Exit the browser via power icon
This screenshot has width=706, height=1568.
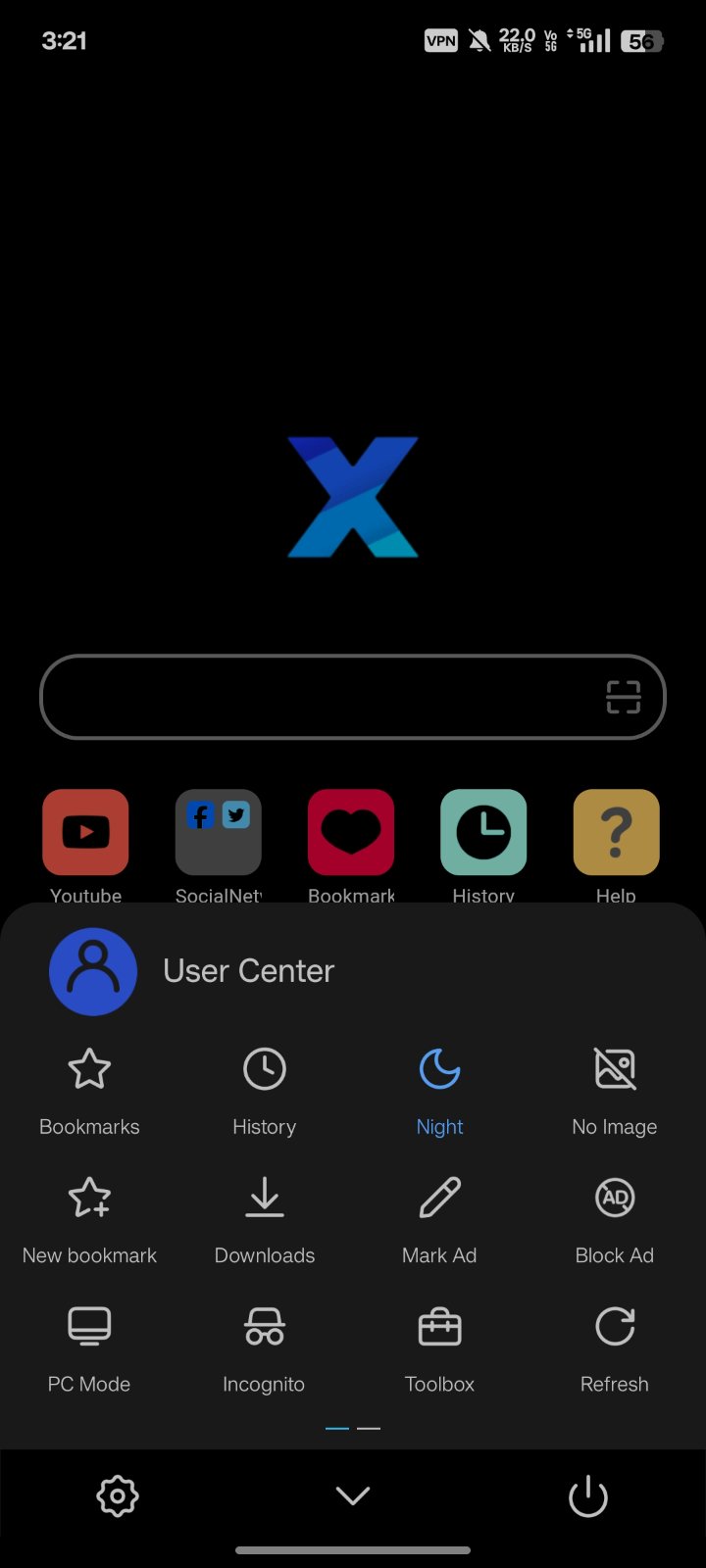click(x=588, y=1496)
